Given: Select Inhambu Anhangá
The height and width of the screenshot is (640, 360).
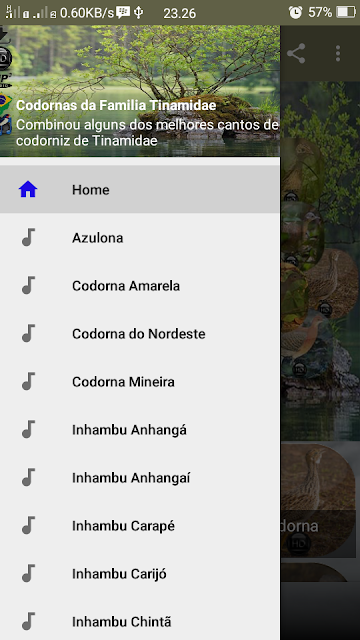Looking at the screenshot, I should (140, 429).
